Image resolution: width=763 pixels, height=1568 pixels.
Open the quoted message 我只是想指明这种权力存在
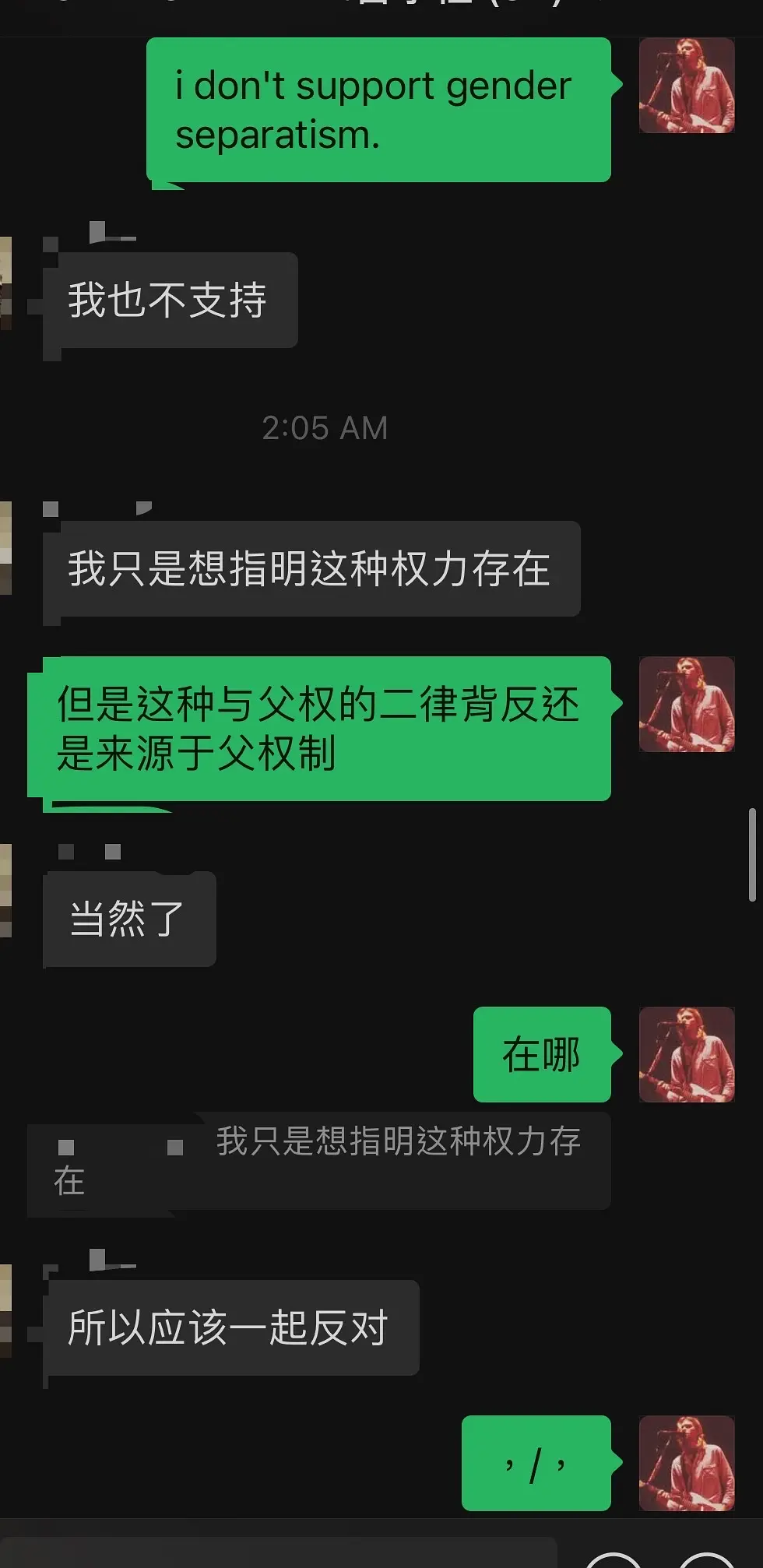[319, 1160]
